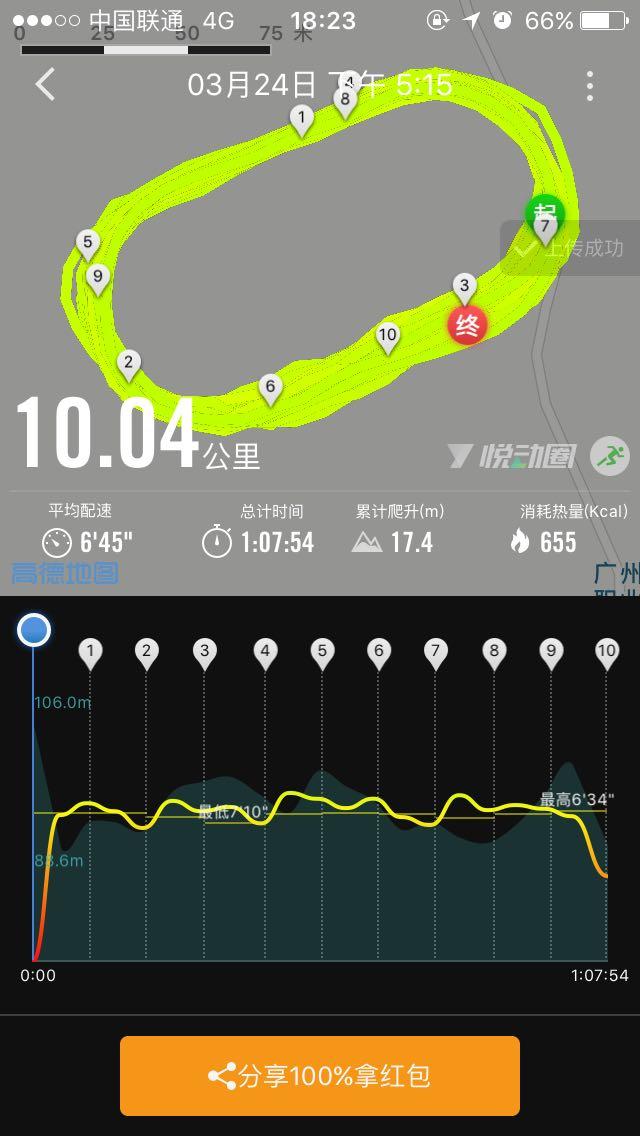The width and height of the screenshot is (640, 1136).
Task: Select kilometer 10 marker on the chart
Action: [x=606, y=654]
